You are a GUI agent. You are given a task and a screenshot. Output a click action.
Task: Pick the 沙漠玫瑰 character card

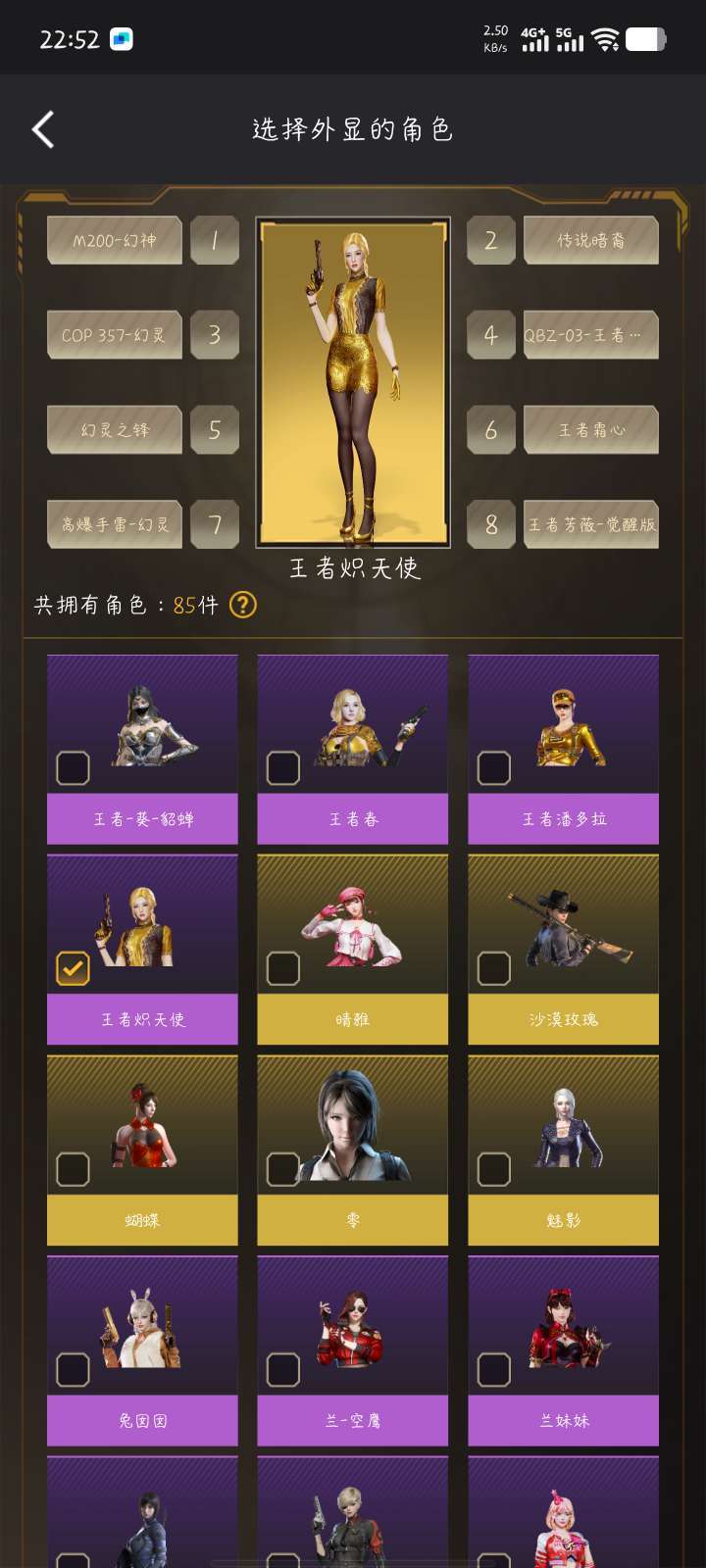(563, 949)
